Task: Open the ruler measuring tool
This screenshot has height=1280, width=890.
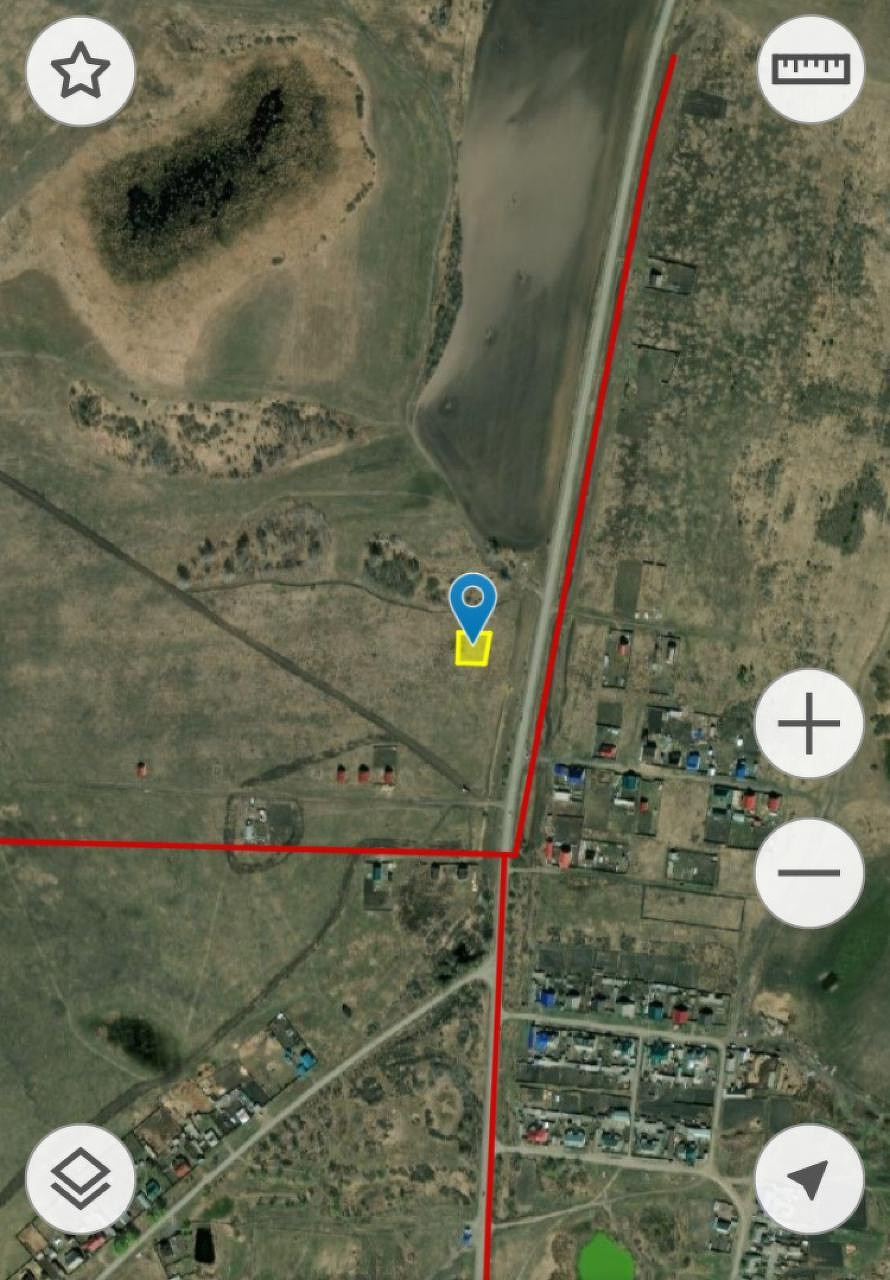Action: click(x=810, y=69)
